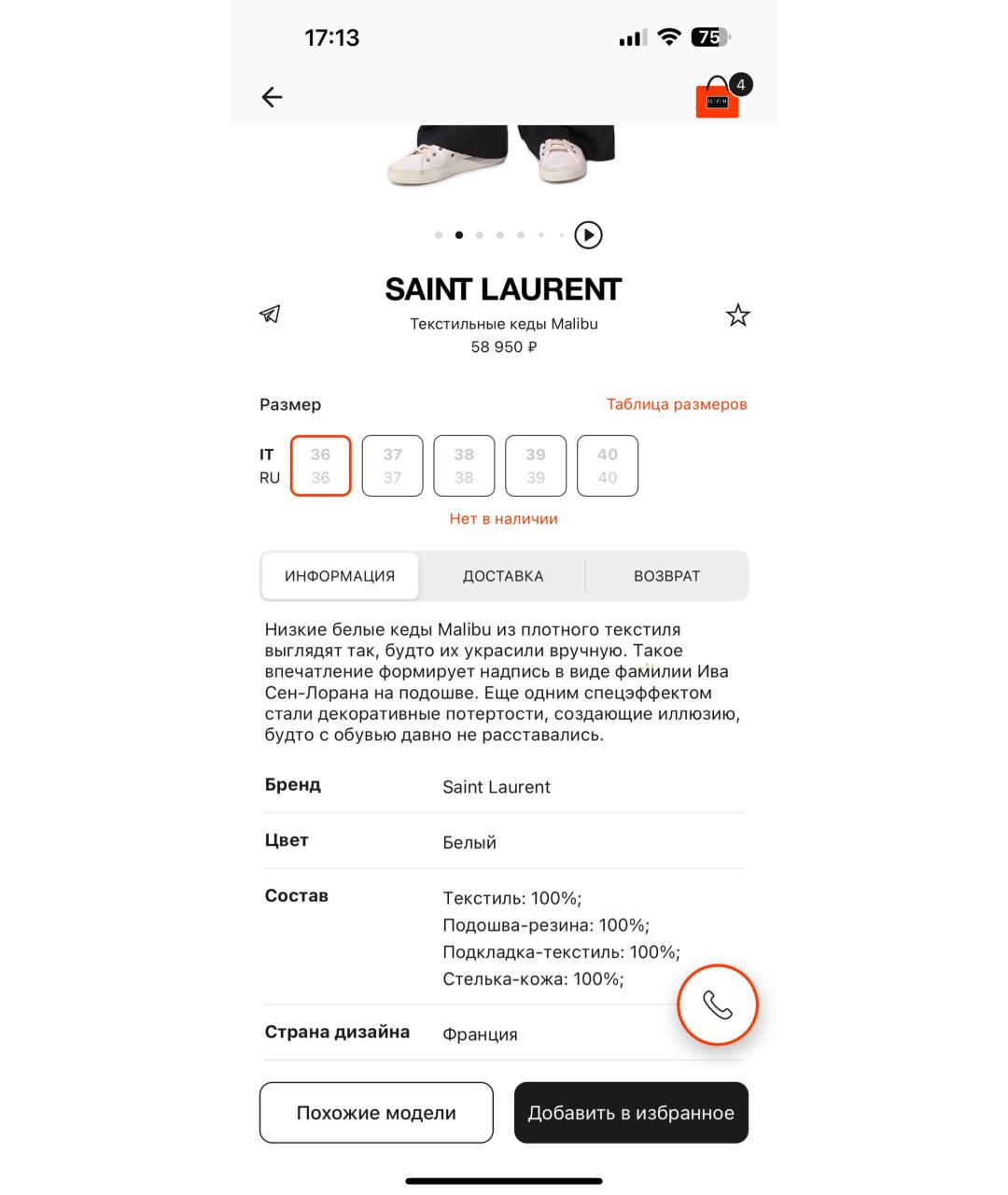Play the product video
The height and width of the screenshot is (1195, 1008).
[588, 235]
